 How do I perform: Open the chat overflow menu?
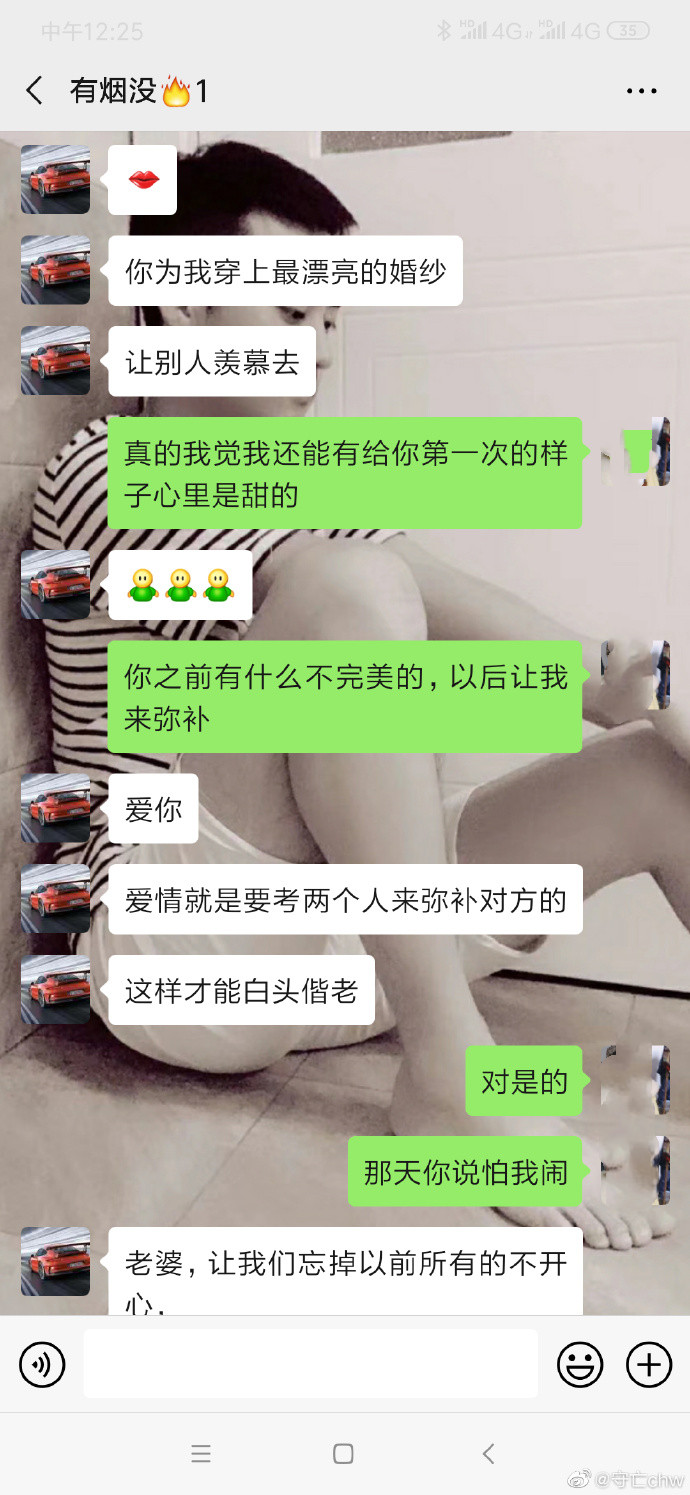coord(641,91)
